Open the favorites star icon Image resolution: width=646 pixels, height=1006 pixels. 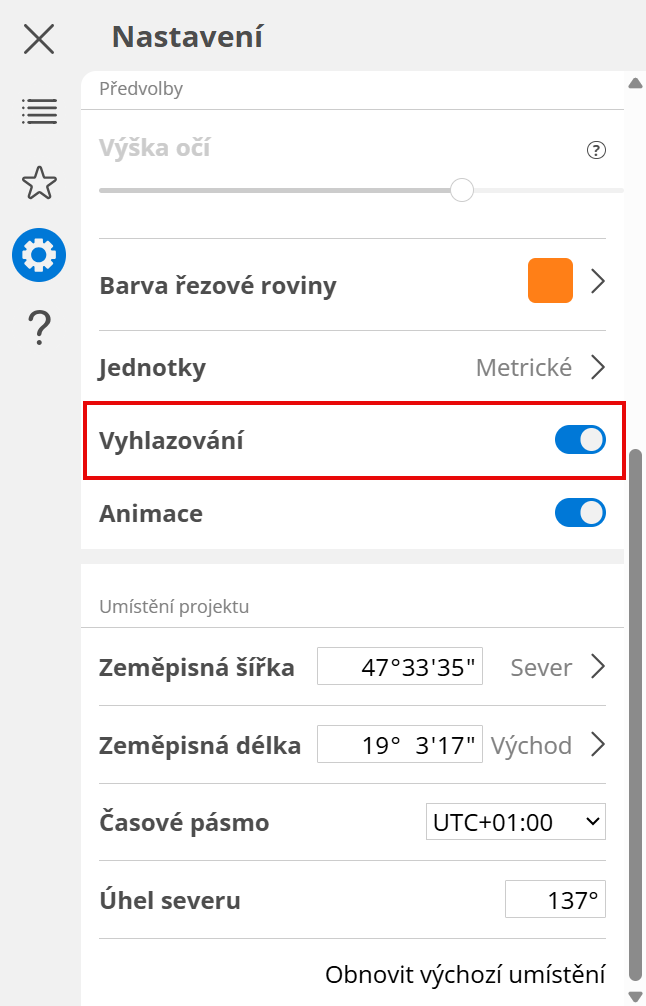click(x=39, y=183)
